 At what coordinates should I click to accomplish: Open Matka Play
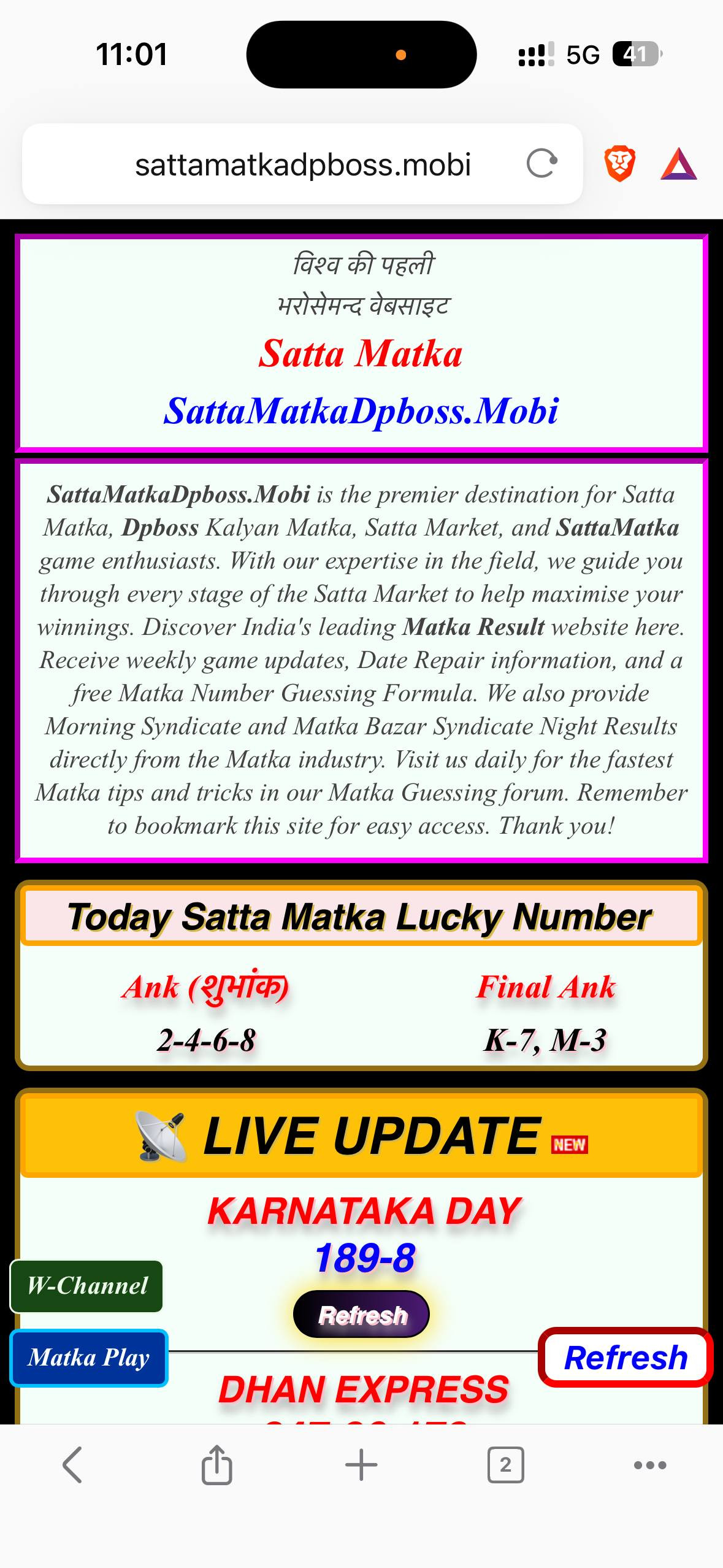tap(88, 1358)
